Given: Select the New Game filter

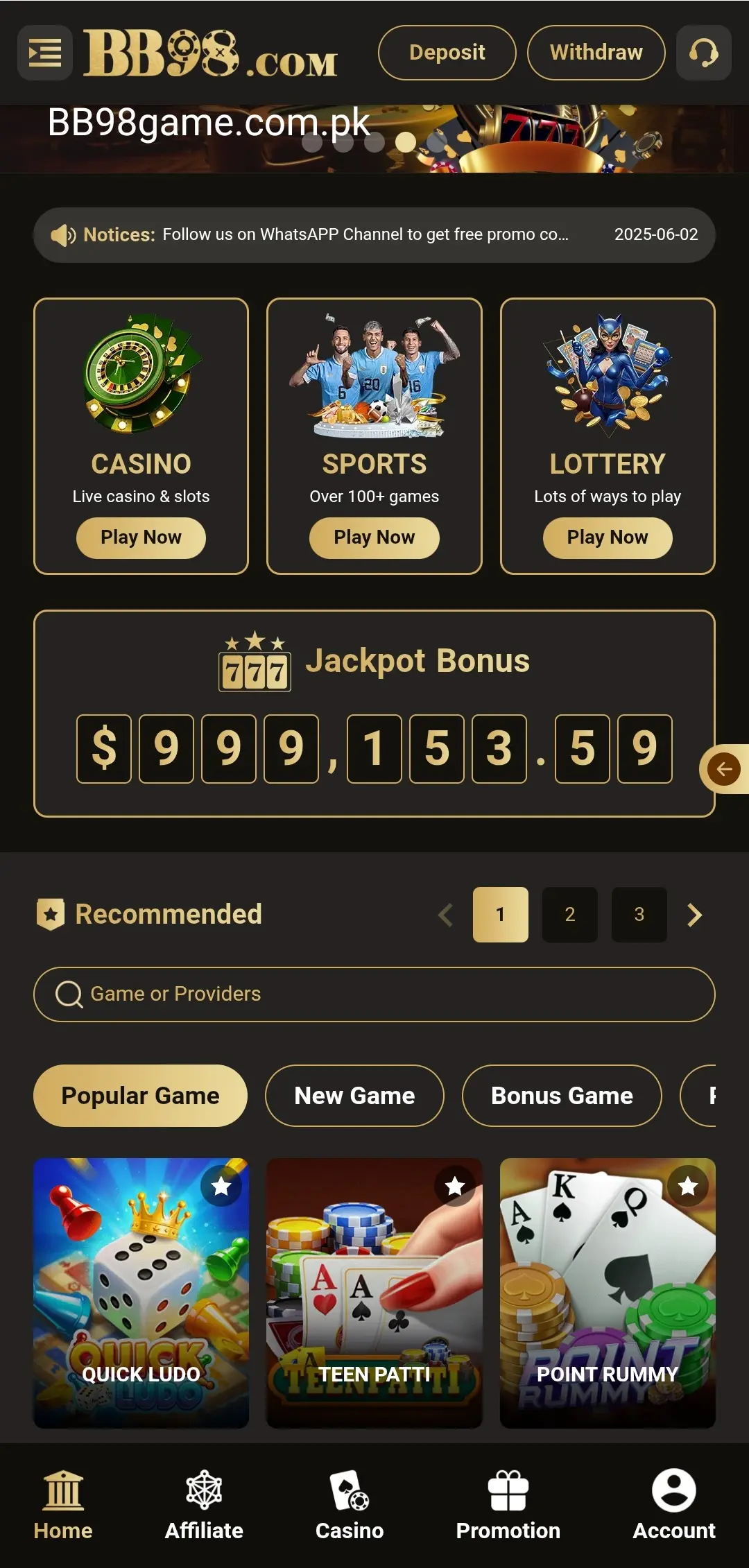Looking at the screenshot, I should click(354, 1096).
